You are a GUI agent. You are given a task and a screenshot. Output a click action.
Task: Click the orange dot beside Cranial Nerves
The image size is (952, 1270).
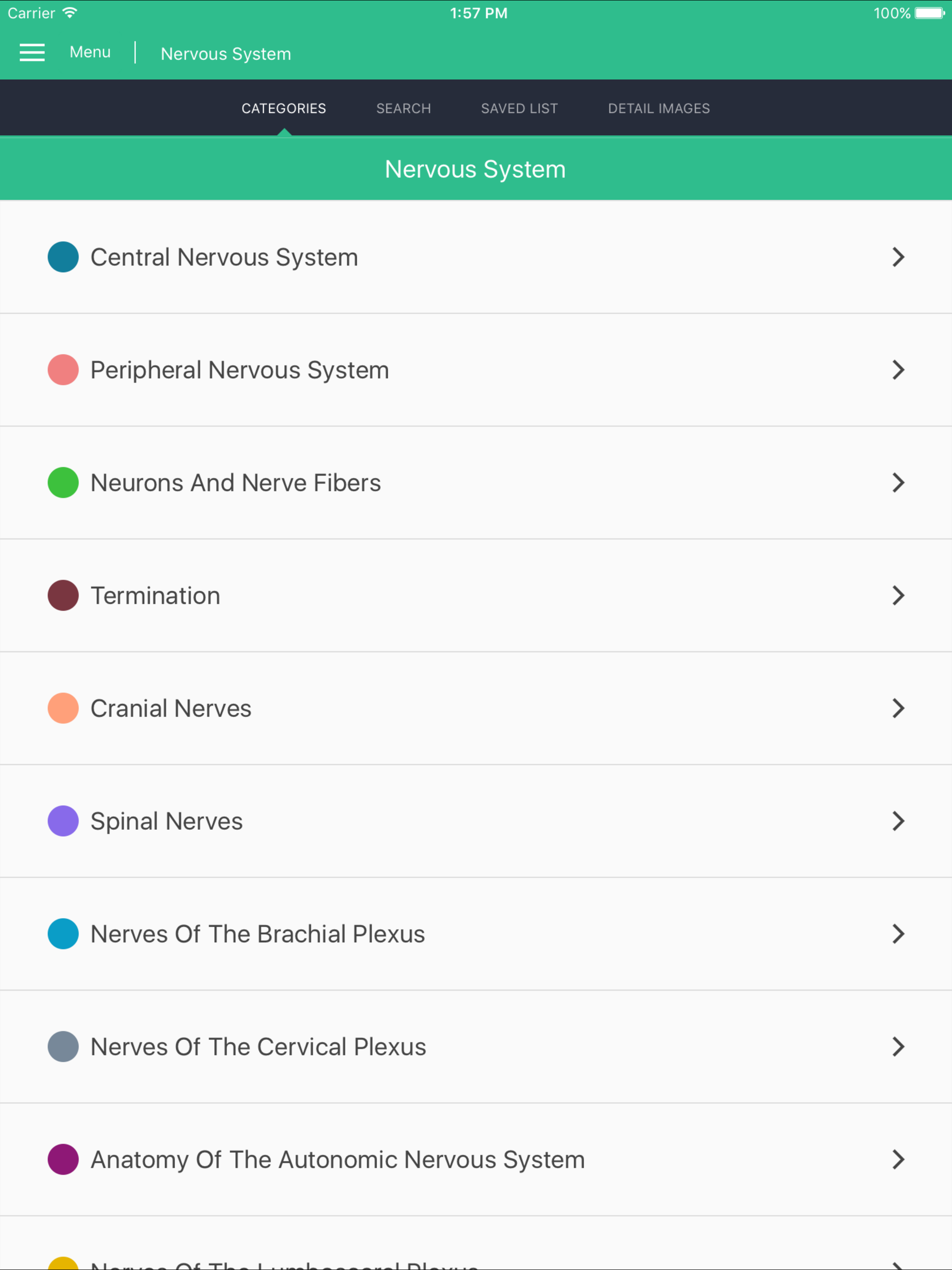(x=63, y=708)
